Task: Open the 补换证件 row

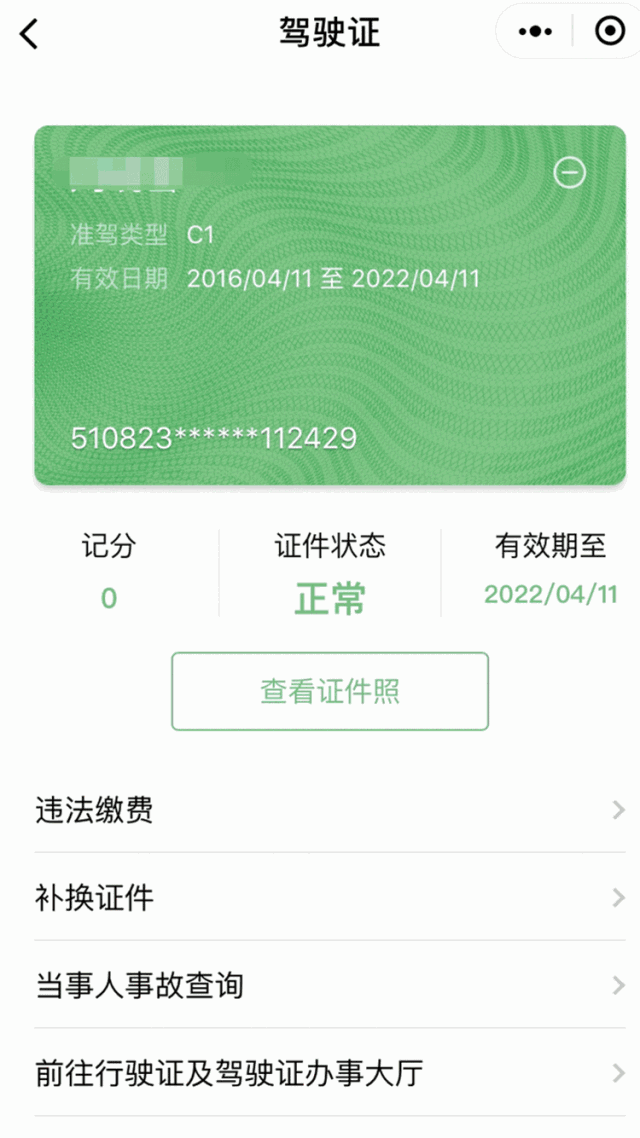Action: click(330, 897)
